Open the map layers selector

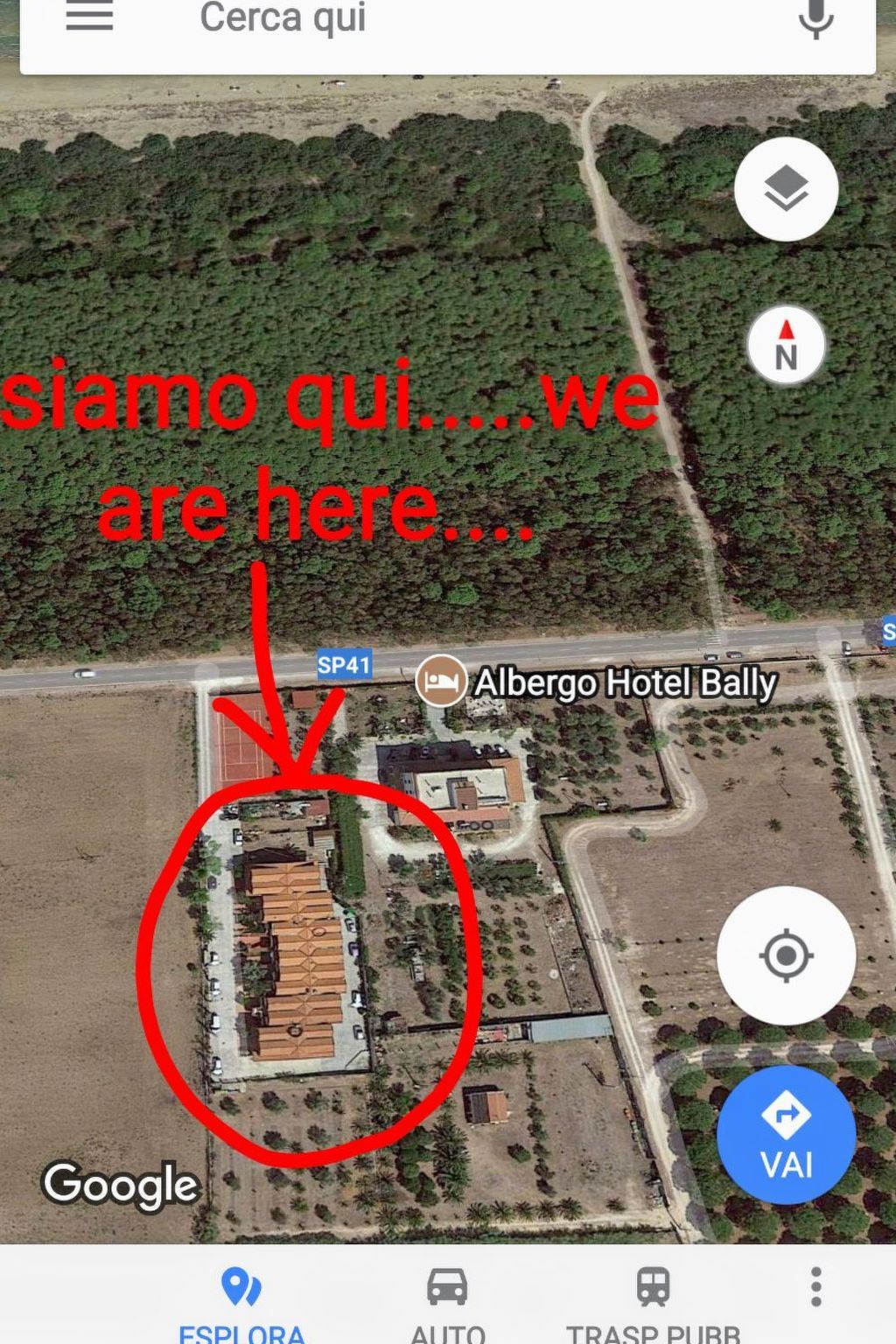click(x=786, y=189)
